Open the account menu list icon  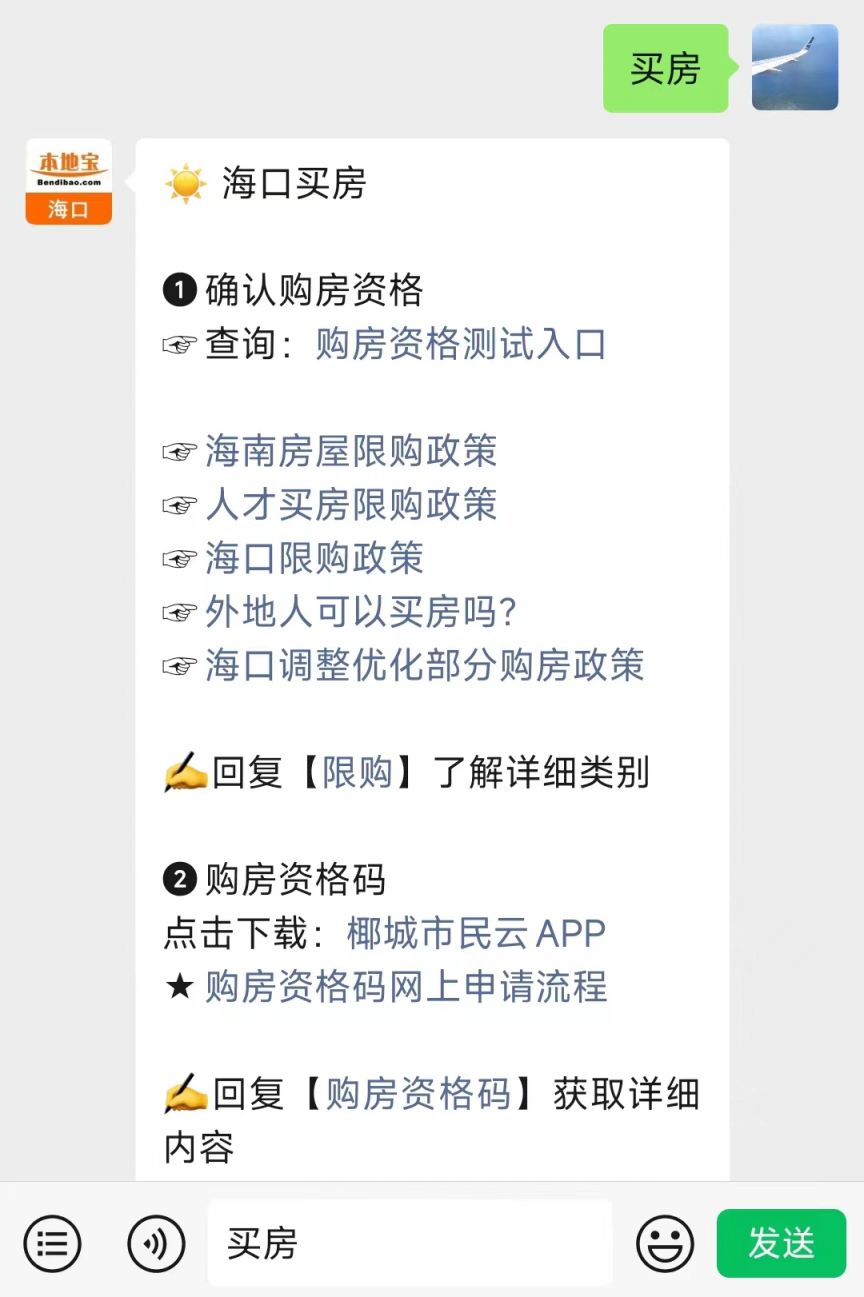pyautogui.click(x=52, y=1243)
